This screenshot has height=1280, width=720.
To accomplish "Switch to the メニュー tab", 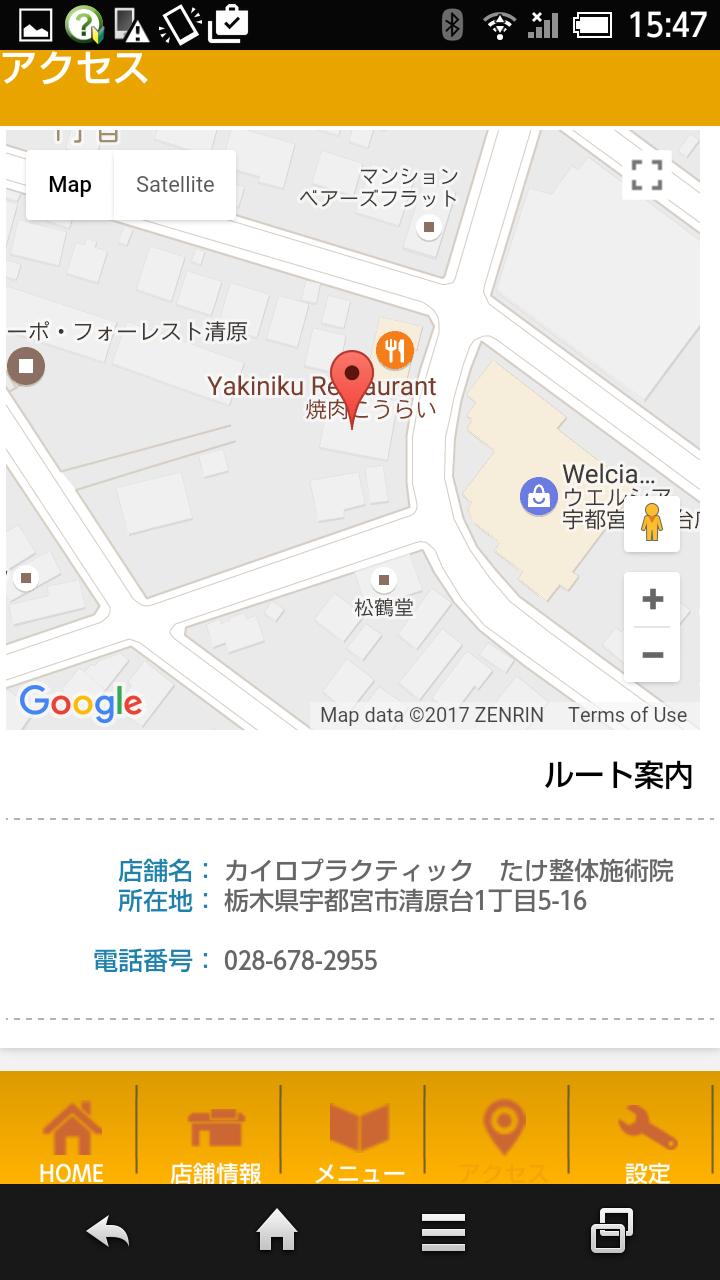I will (359, 1140).
